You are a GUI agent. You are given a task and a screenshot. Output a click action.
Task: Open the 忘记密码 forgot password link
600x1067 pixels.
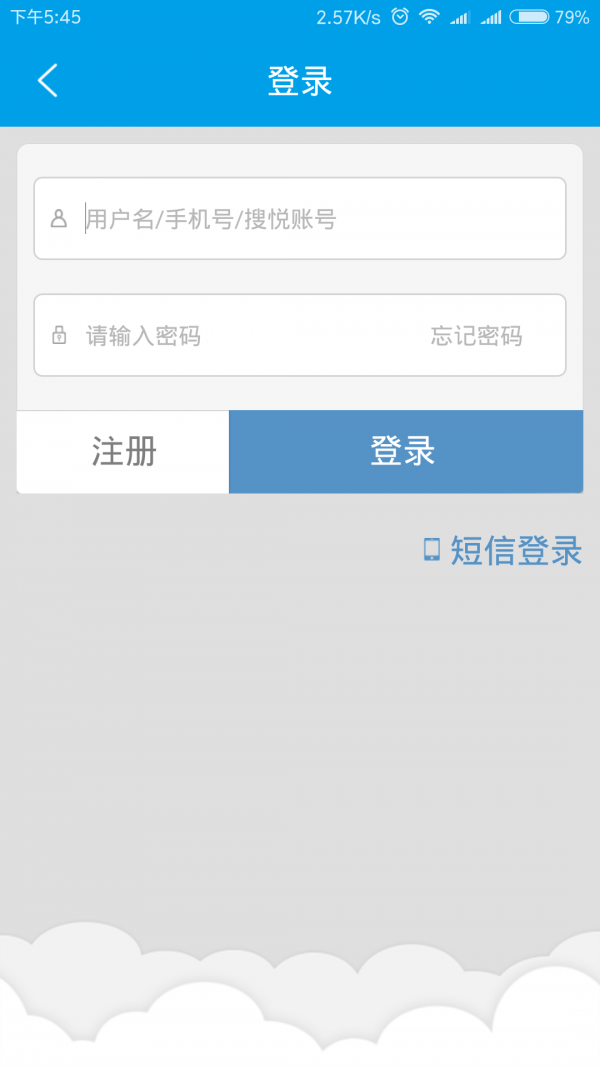click(x=476, y=336)
